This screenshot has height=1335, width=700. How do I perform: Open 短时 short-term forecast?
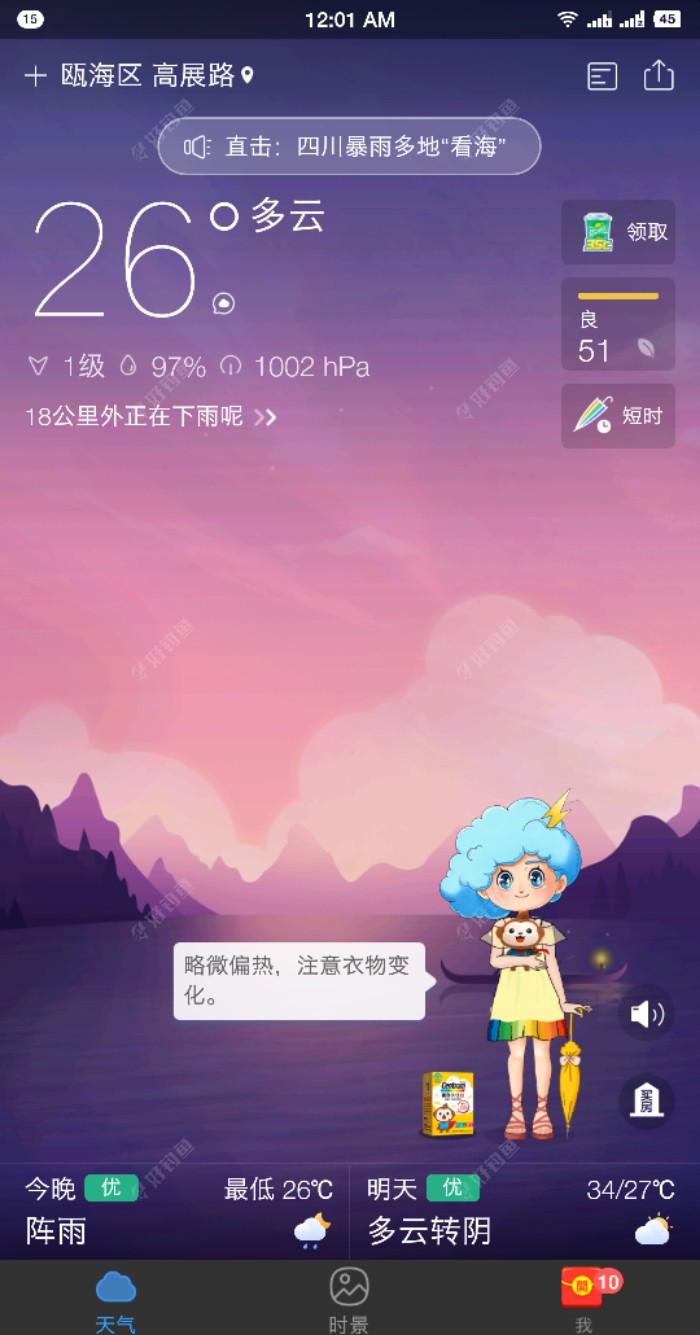click(618, 416)
